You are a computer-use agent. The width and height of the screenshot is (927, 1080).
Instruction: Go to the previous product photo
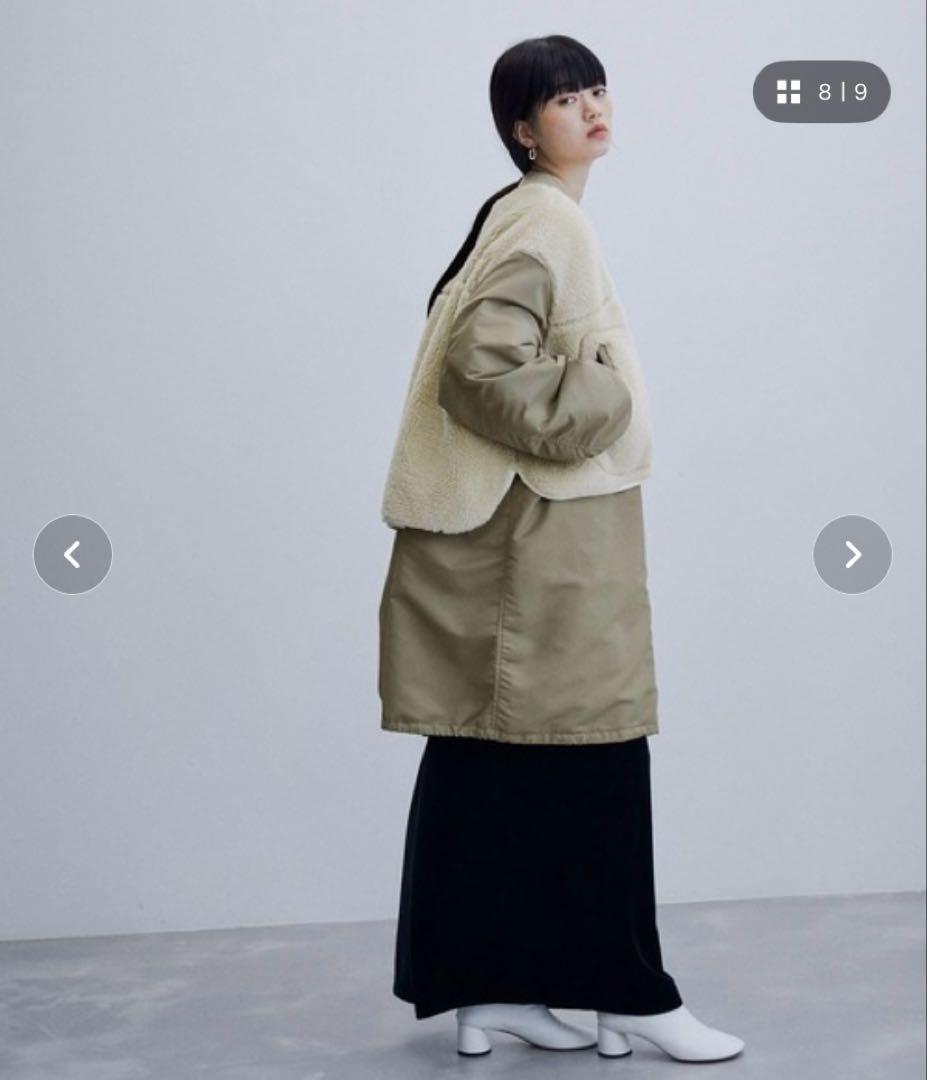click(73, 554)
